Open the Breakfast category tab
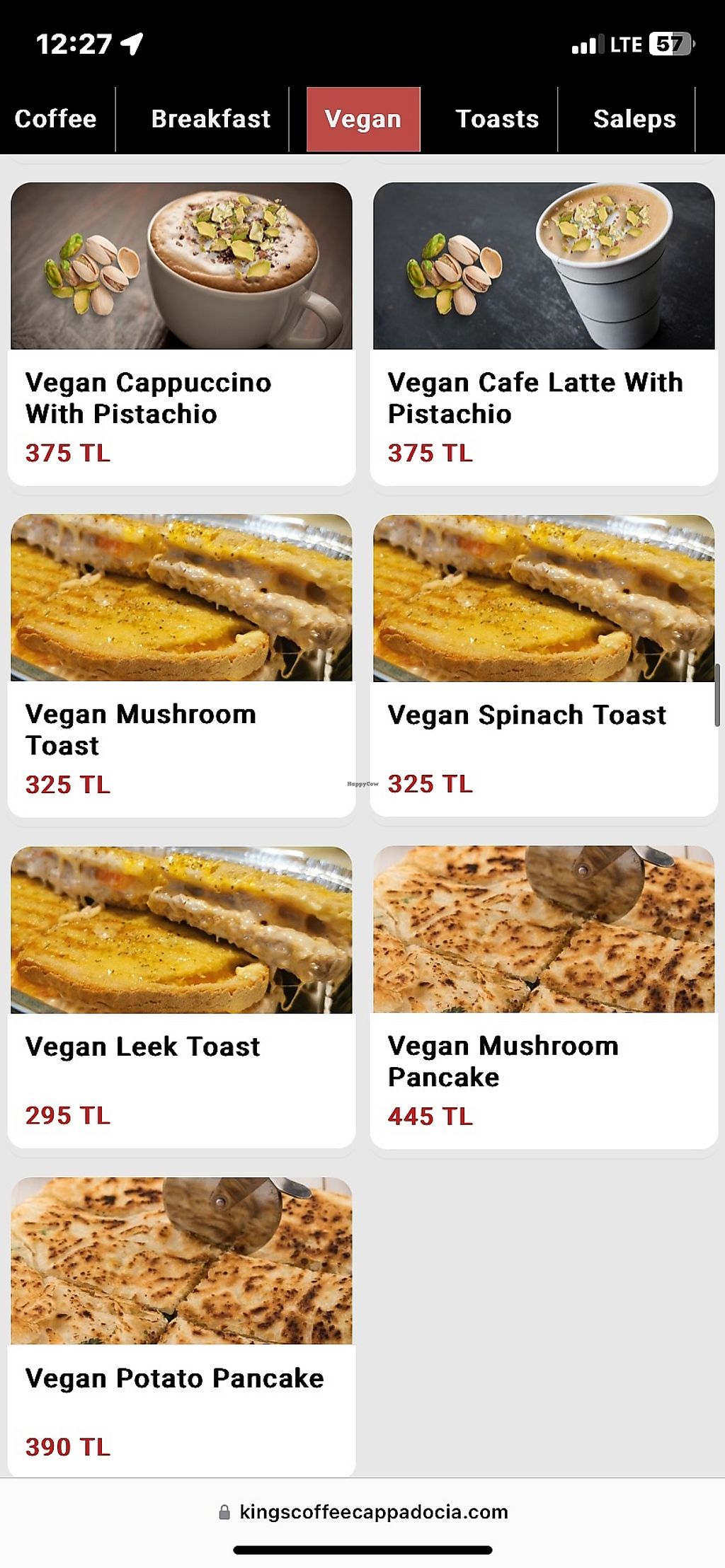The width and height of the screenshot is (725, 1568). [x=210, y=119]
